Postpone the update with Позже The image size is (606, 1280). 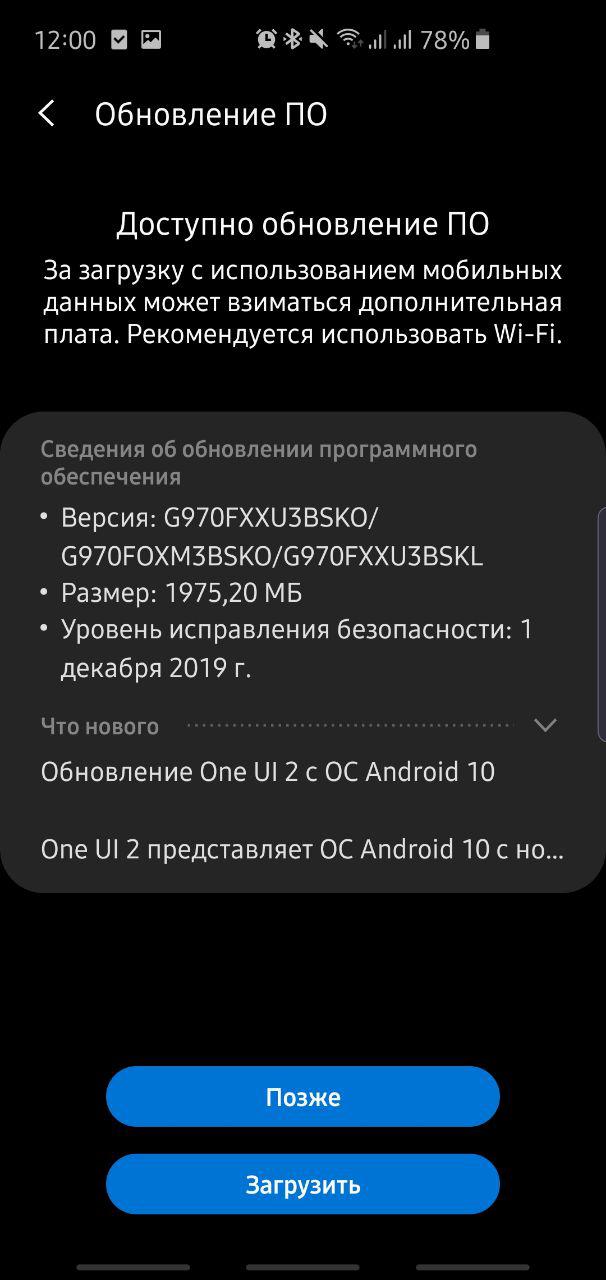point(303,1097)
